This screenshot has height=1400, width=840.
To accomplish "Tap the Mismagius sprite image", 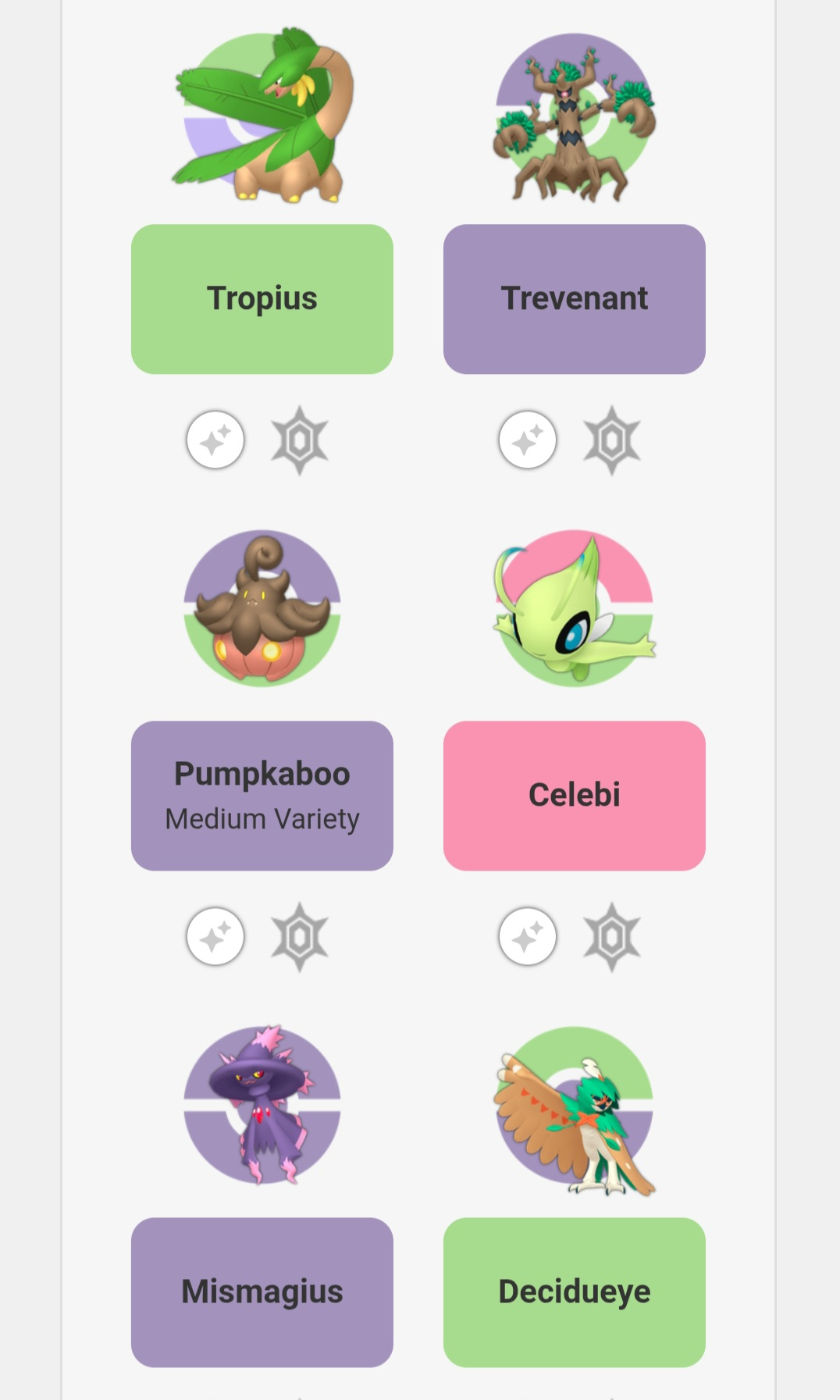I will coord(262,1105).
